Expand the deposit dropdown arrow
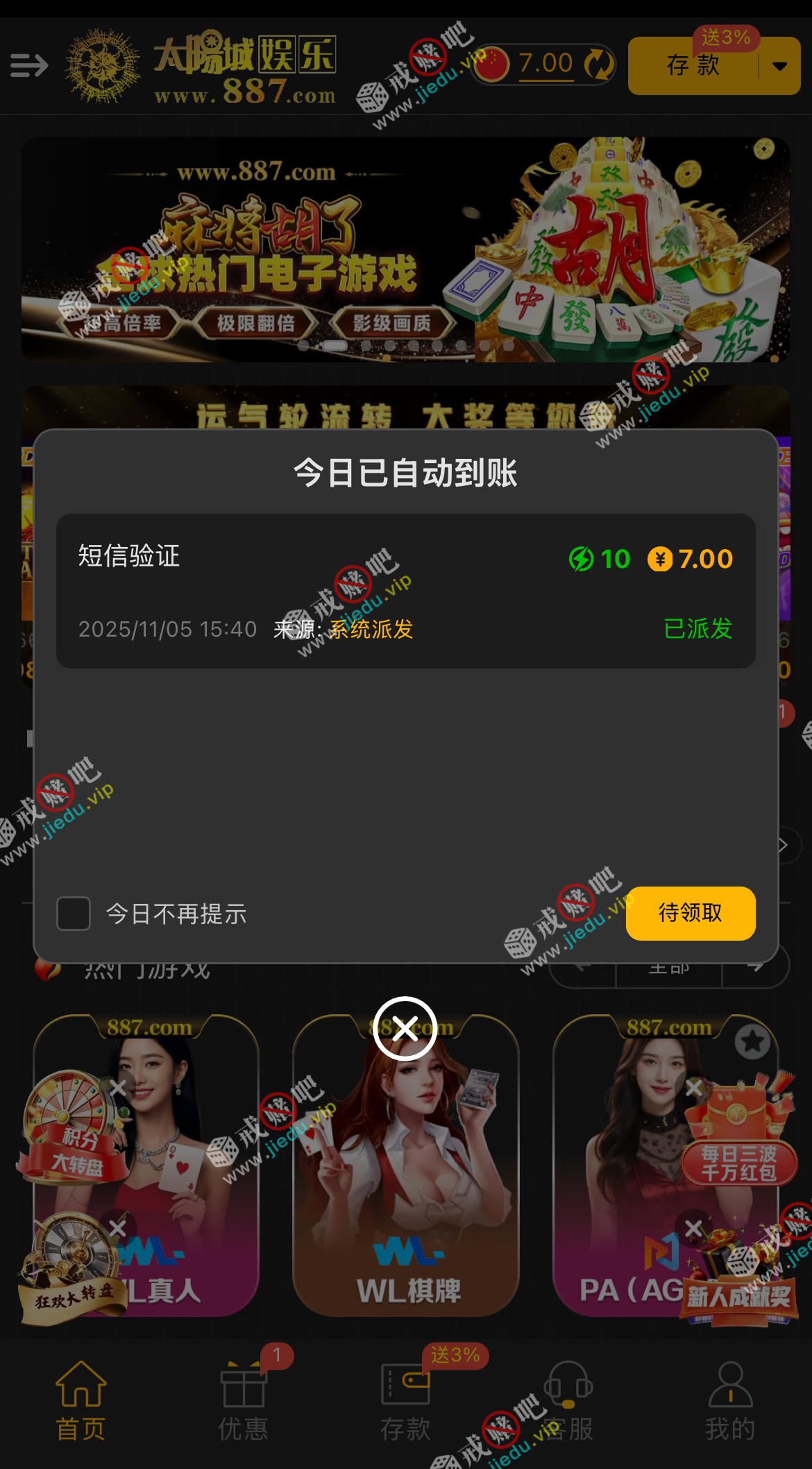Screen dimensions: 812x1469 [779, 67]
